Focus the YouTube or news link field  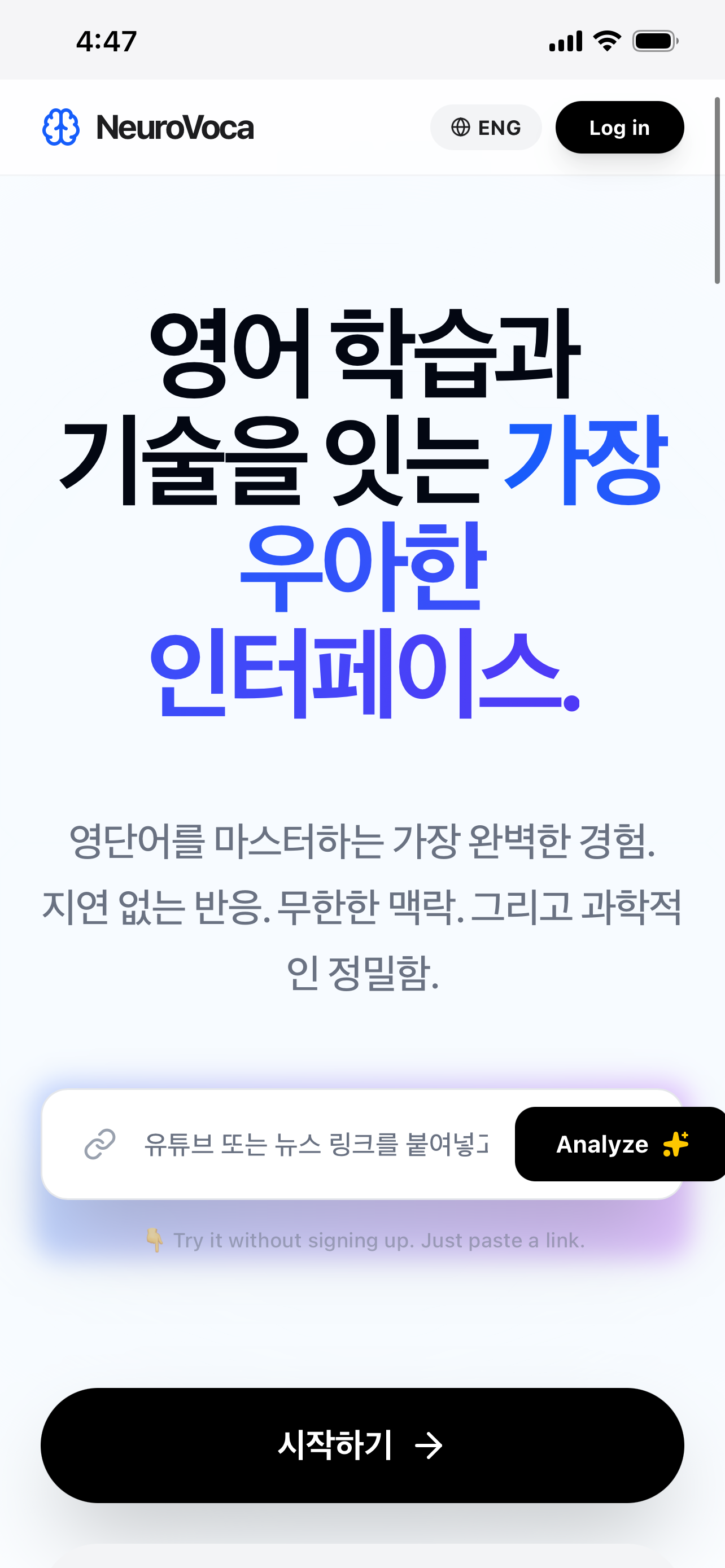pyautogui.click(x=315, y=1144)
